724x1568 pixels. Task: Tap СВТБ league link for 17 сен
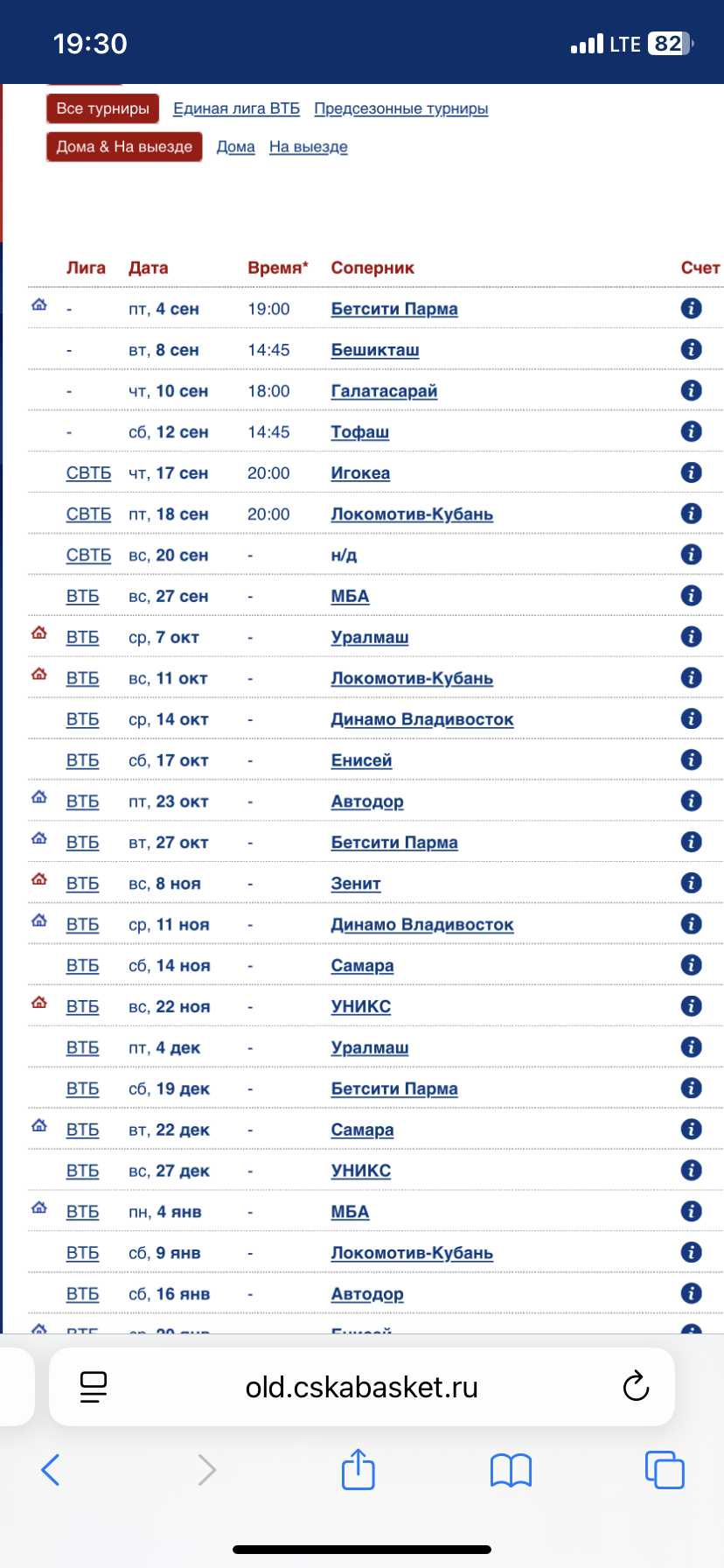(88, 473)
